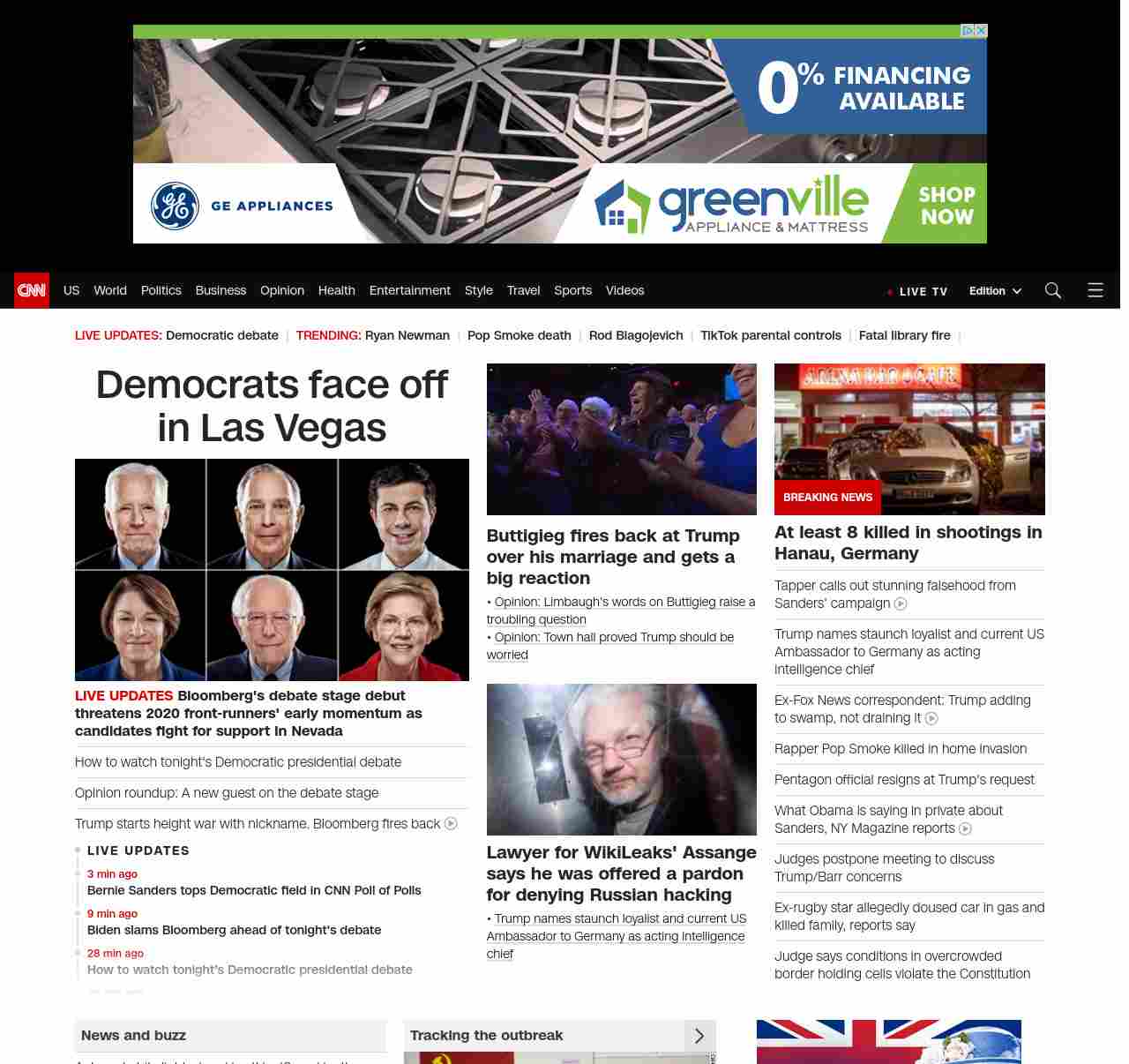
Task: Go to CNN home via logo
Action: point(32,290)
